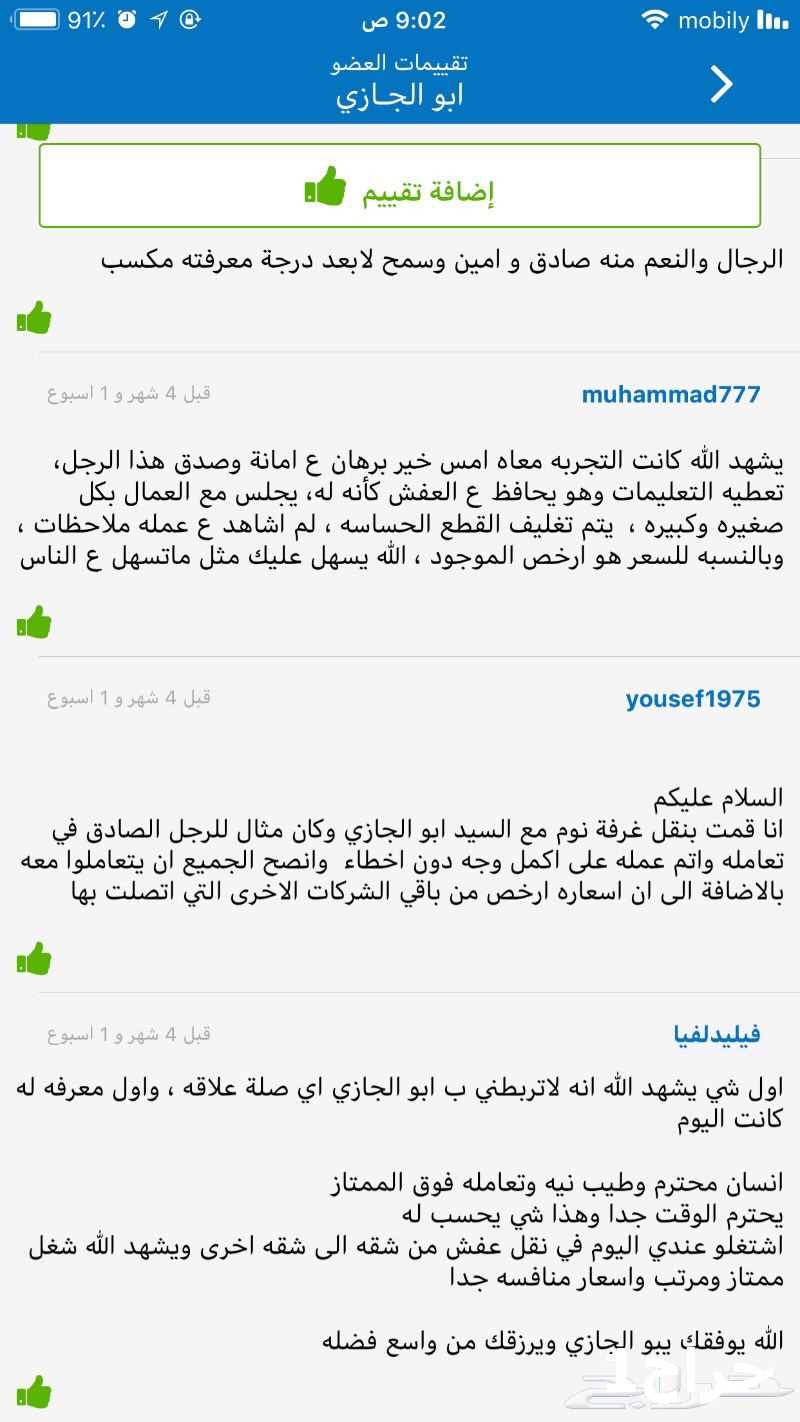
Task: Tap the إضافة تقييم button
Action: coord(400,185)
